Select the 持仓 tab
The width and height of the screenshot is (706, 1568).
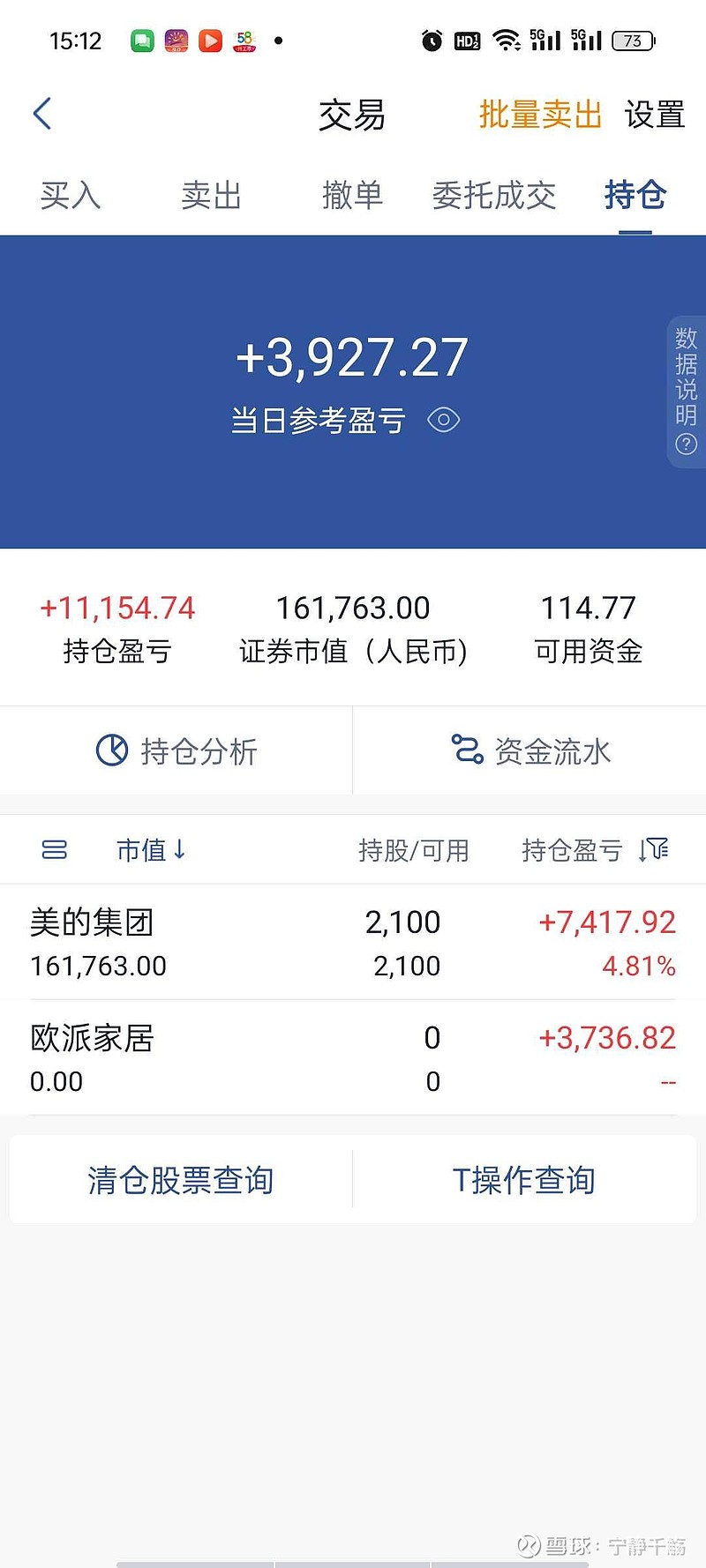635,195
